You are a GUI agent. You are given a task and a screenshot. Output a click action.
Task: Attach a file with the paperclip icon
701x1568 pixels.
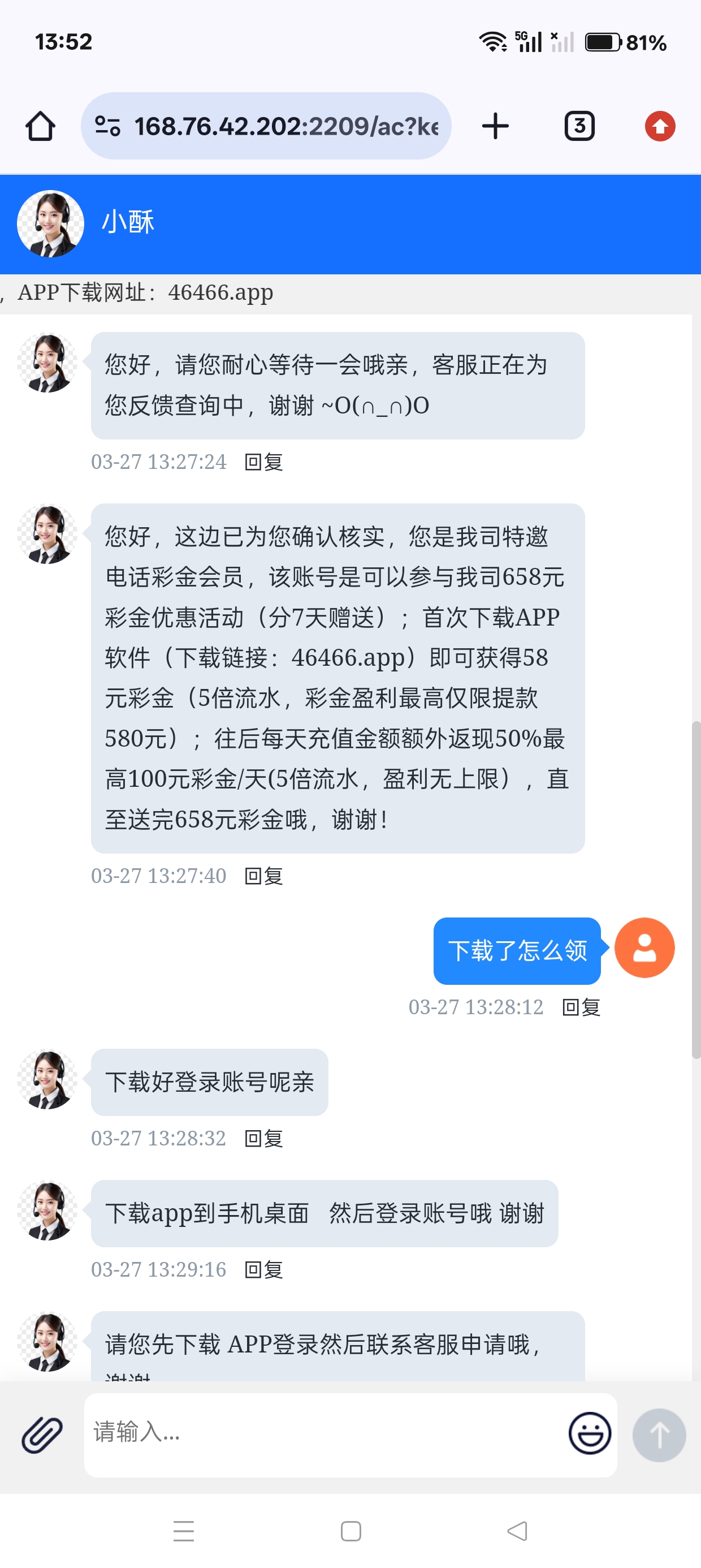coord(42,1434)
